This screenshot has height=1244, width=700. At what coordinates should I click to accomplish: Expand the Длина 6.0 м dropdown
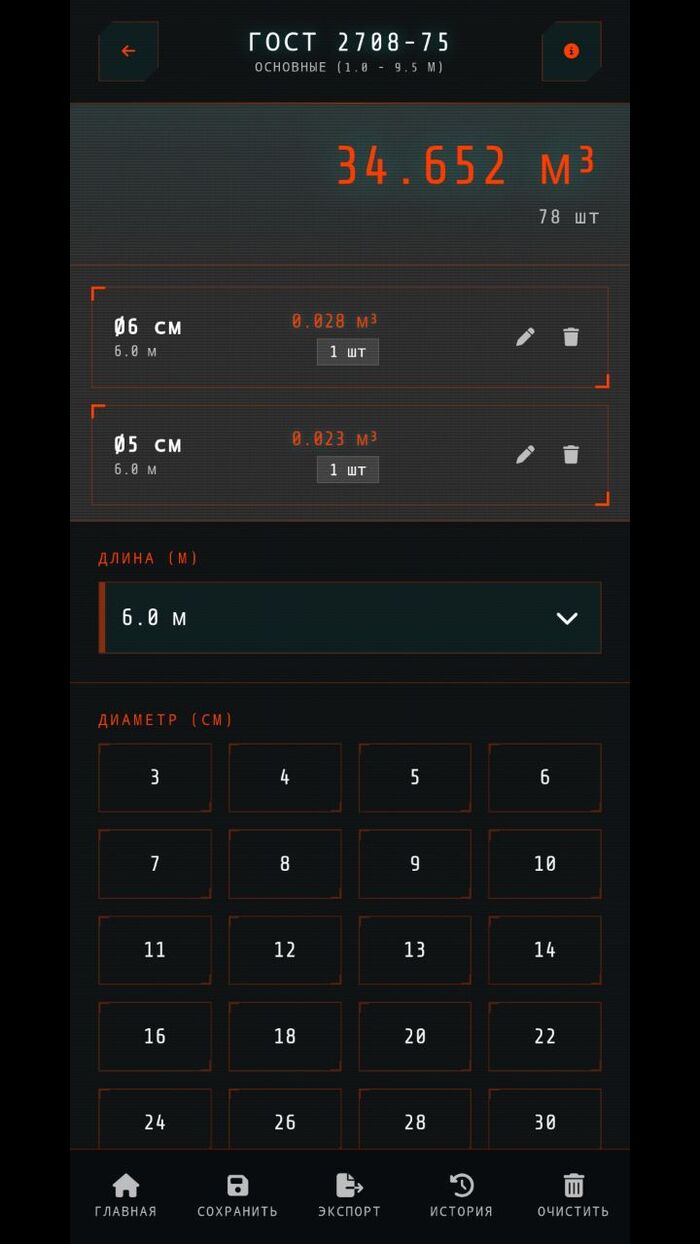[x=350, y=618]
